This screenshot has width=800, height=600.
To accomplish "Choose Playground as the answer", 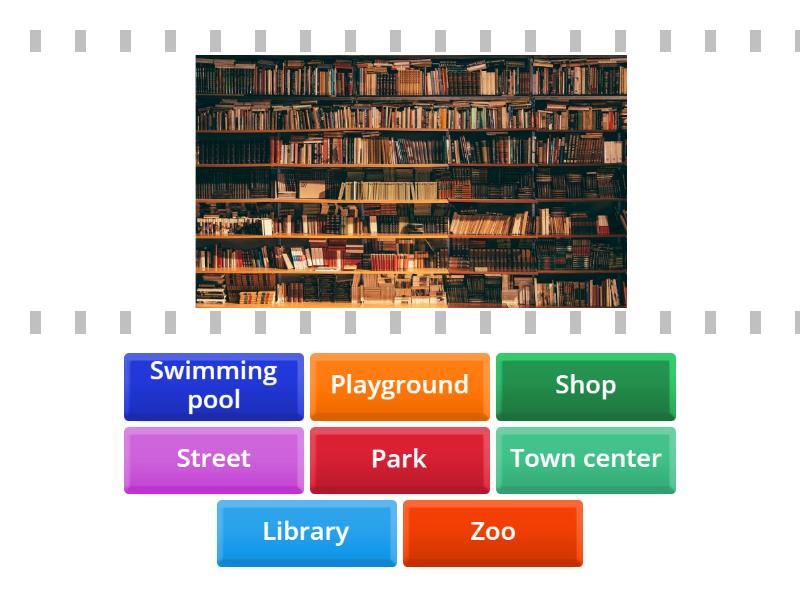I will (x=400, y=386).
